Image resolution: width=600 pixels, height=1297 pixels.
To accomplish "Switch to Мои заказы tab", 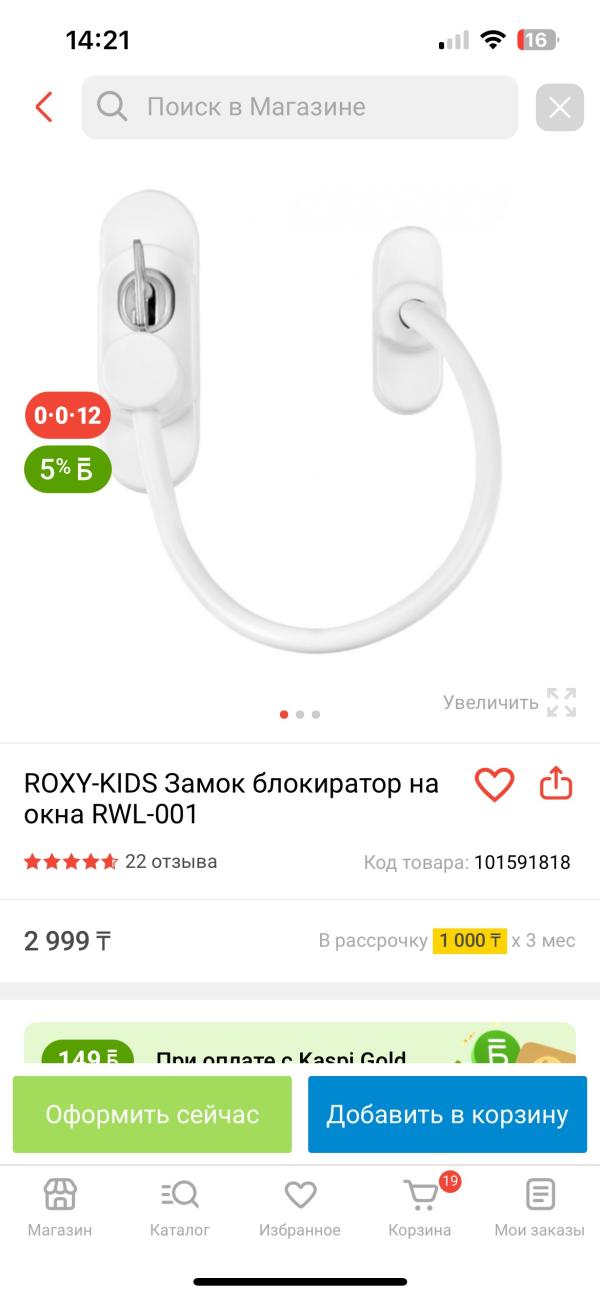I will click(x=540, y=1208).
